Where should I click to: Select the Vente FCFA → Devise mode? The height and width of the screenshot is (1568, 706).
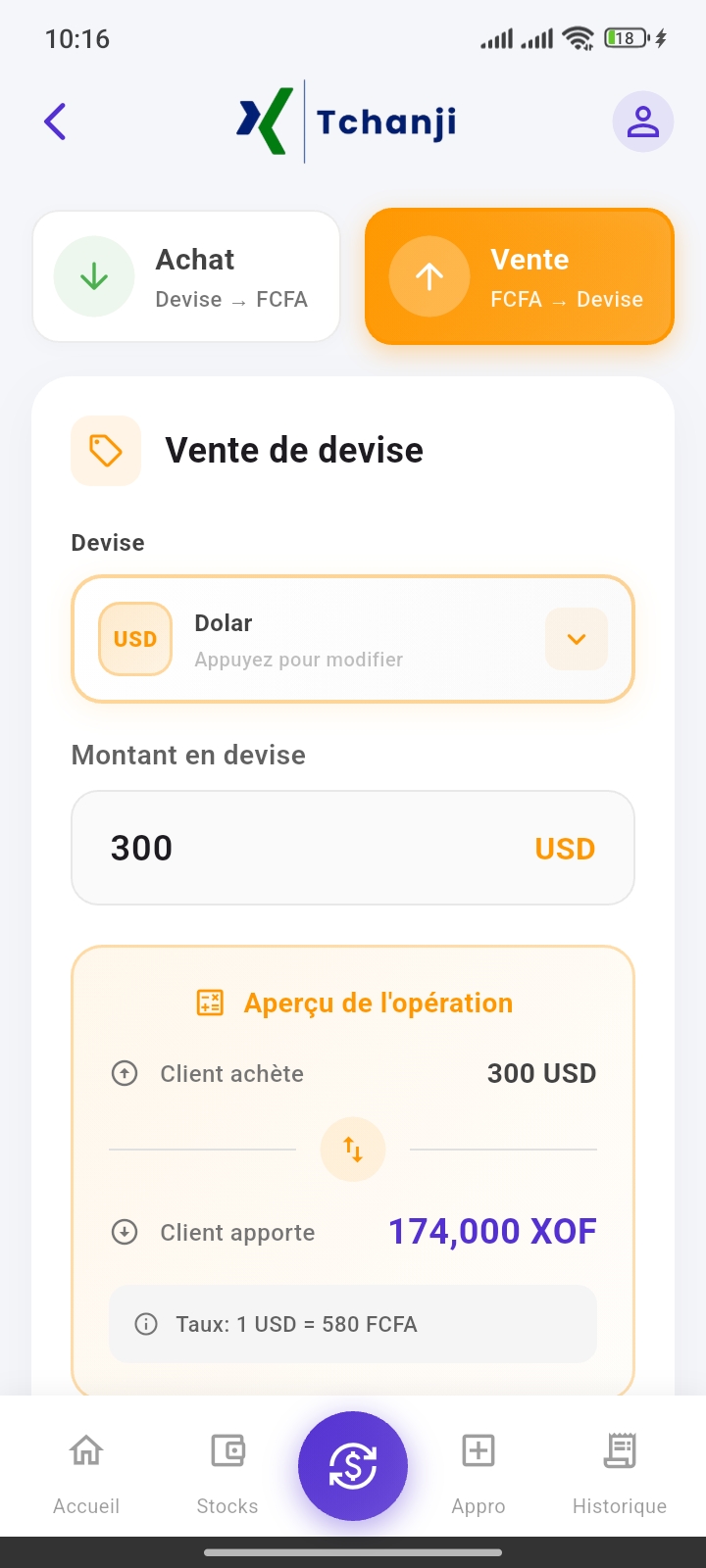click(519, 276)
